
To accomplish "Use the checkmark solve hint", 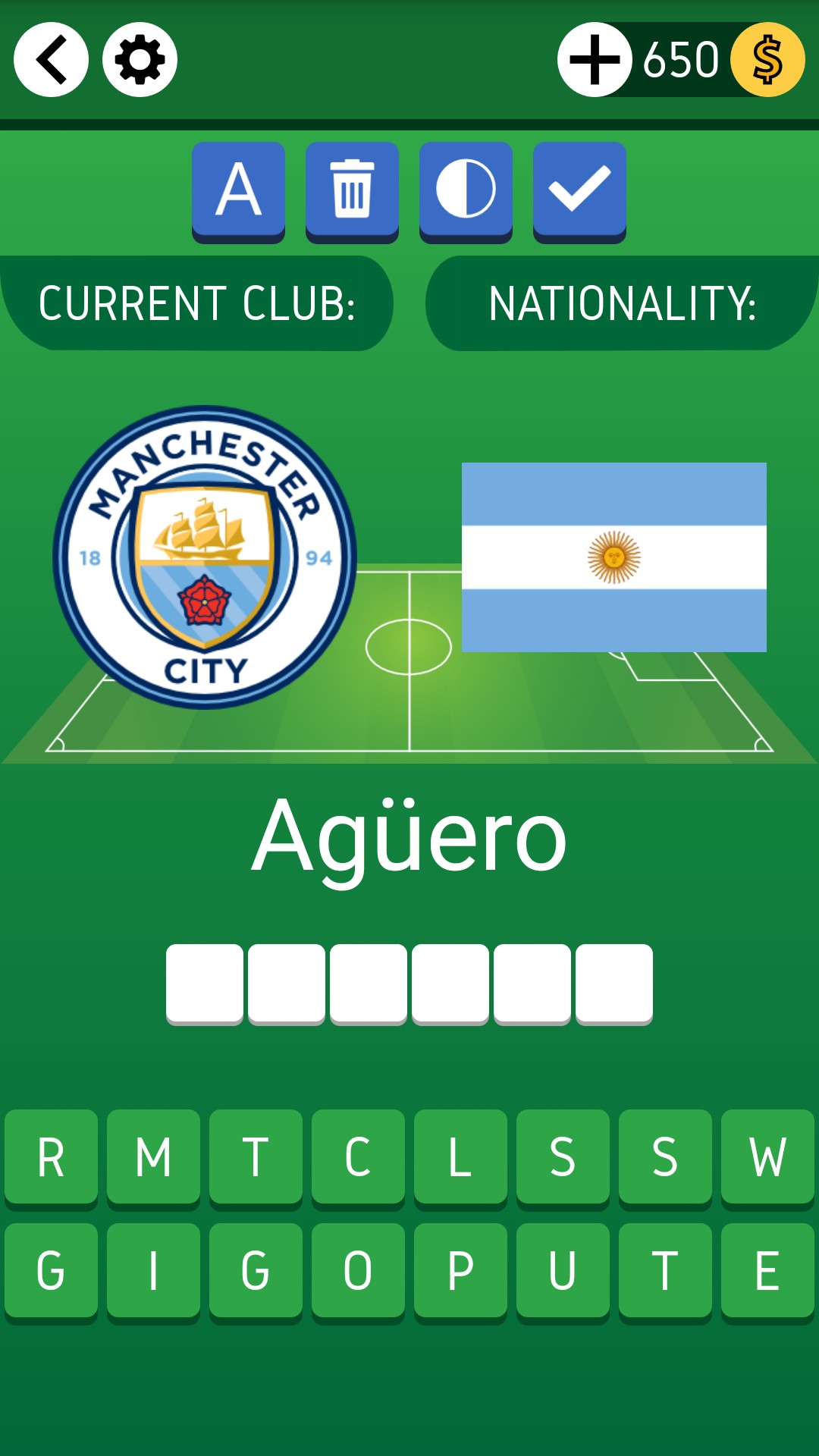I will click(x=579, y=191).
